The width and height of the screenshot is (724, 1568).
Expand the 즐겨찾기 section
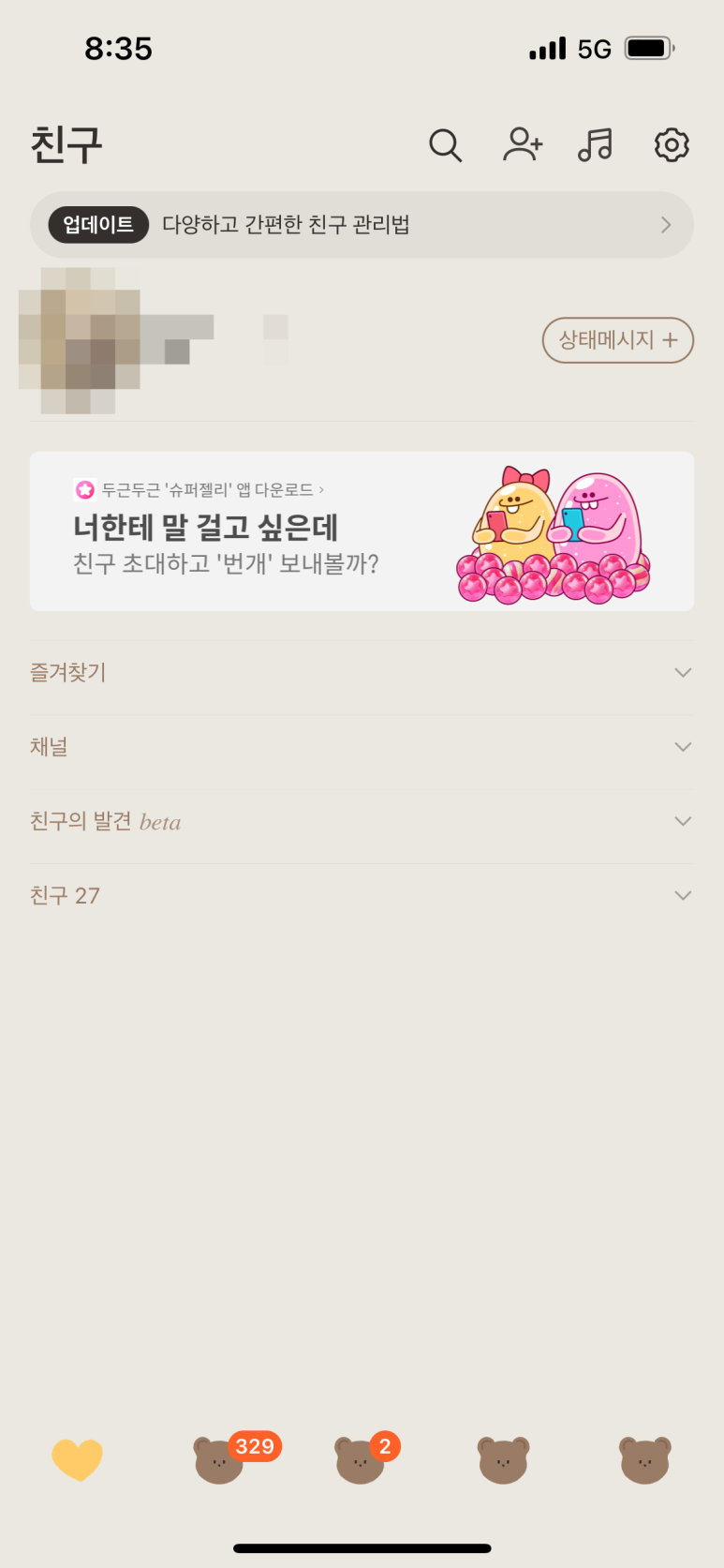tap(362, 673)
